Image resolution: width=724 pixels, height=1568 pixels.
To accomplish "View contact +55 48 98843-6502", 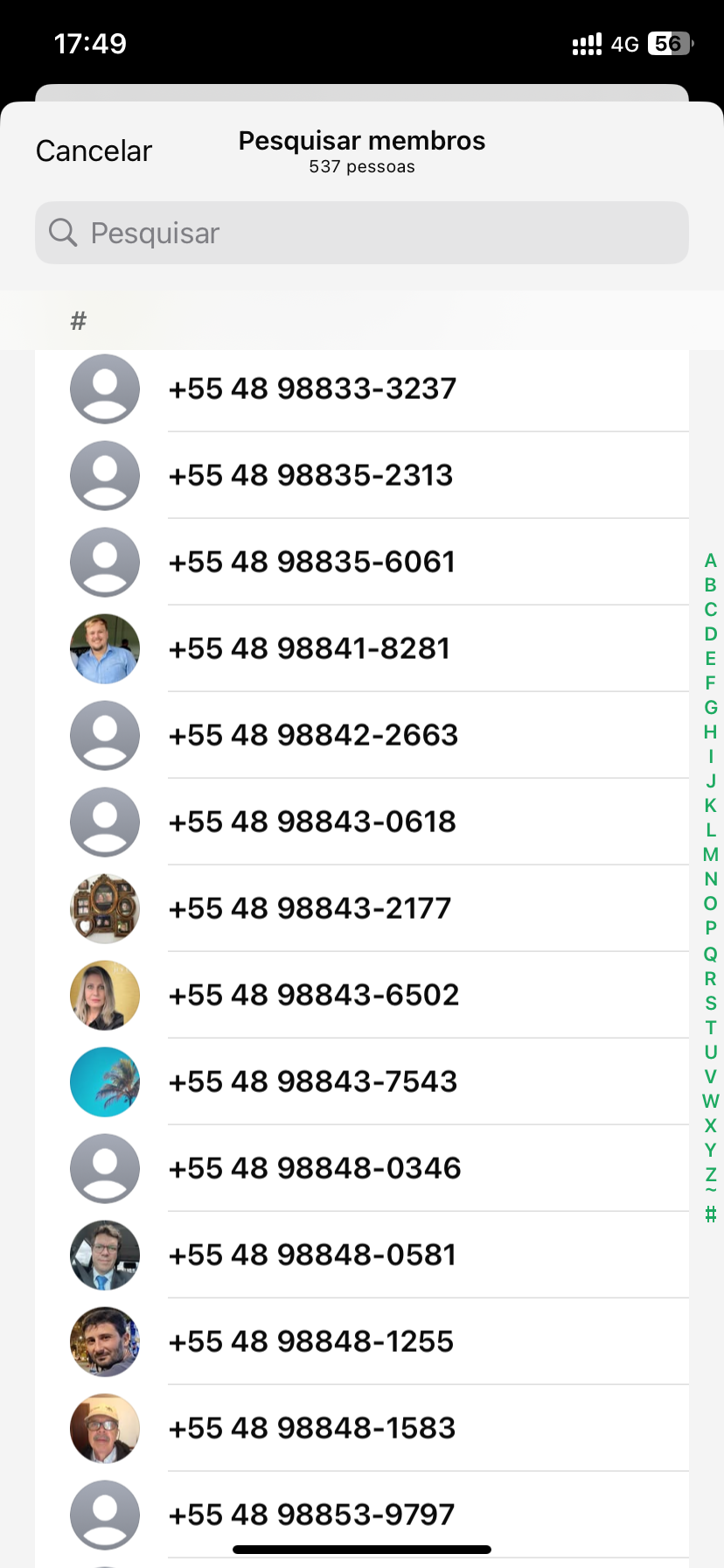I will pos(313,995).
